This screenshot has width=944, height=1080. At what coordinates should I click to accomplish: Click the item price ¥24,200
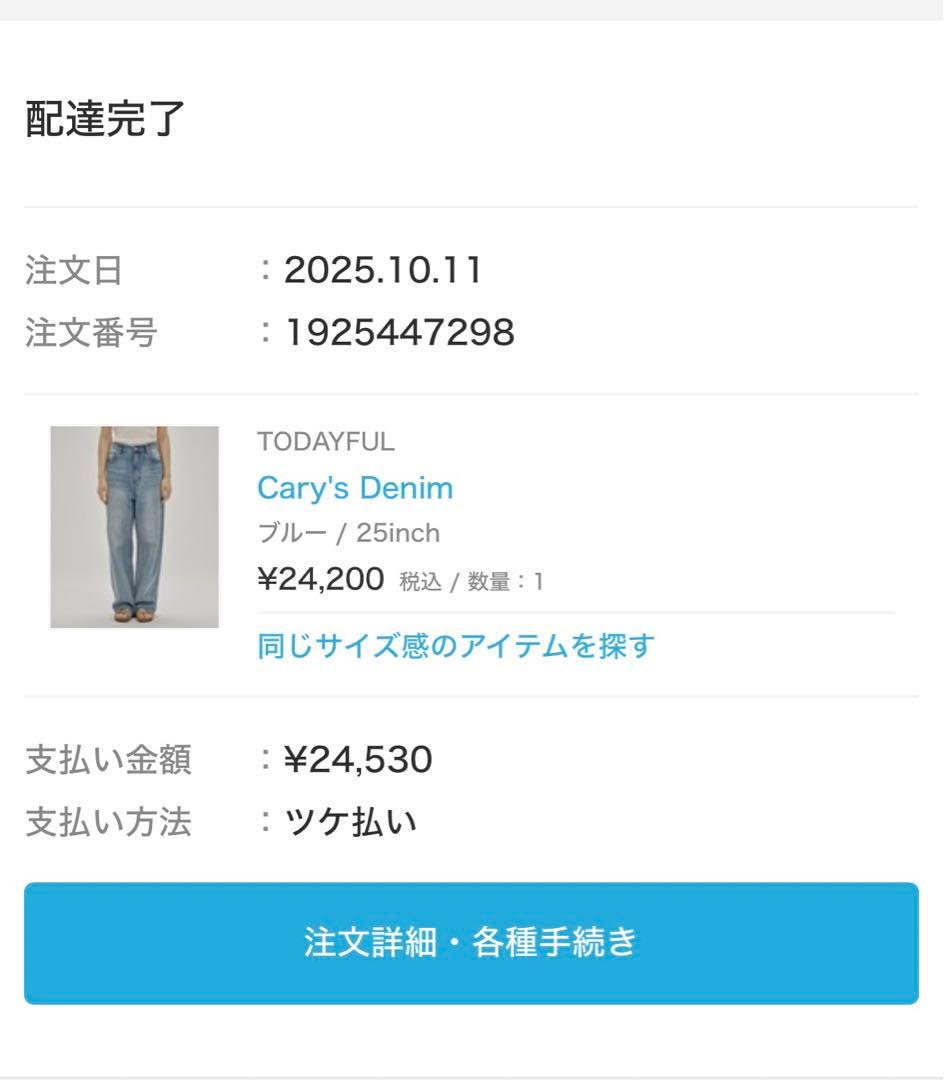[x=318, y=578]
